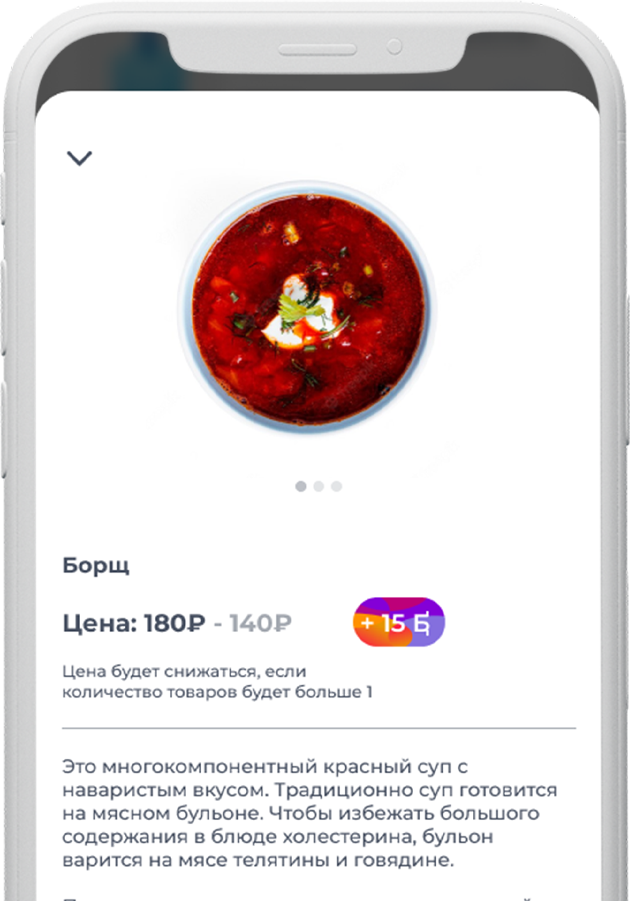Go to the third photo dot
Image resolution: width=630 pixels, height=901 pixels.
tap(336, 486)
